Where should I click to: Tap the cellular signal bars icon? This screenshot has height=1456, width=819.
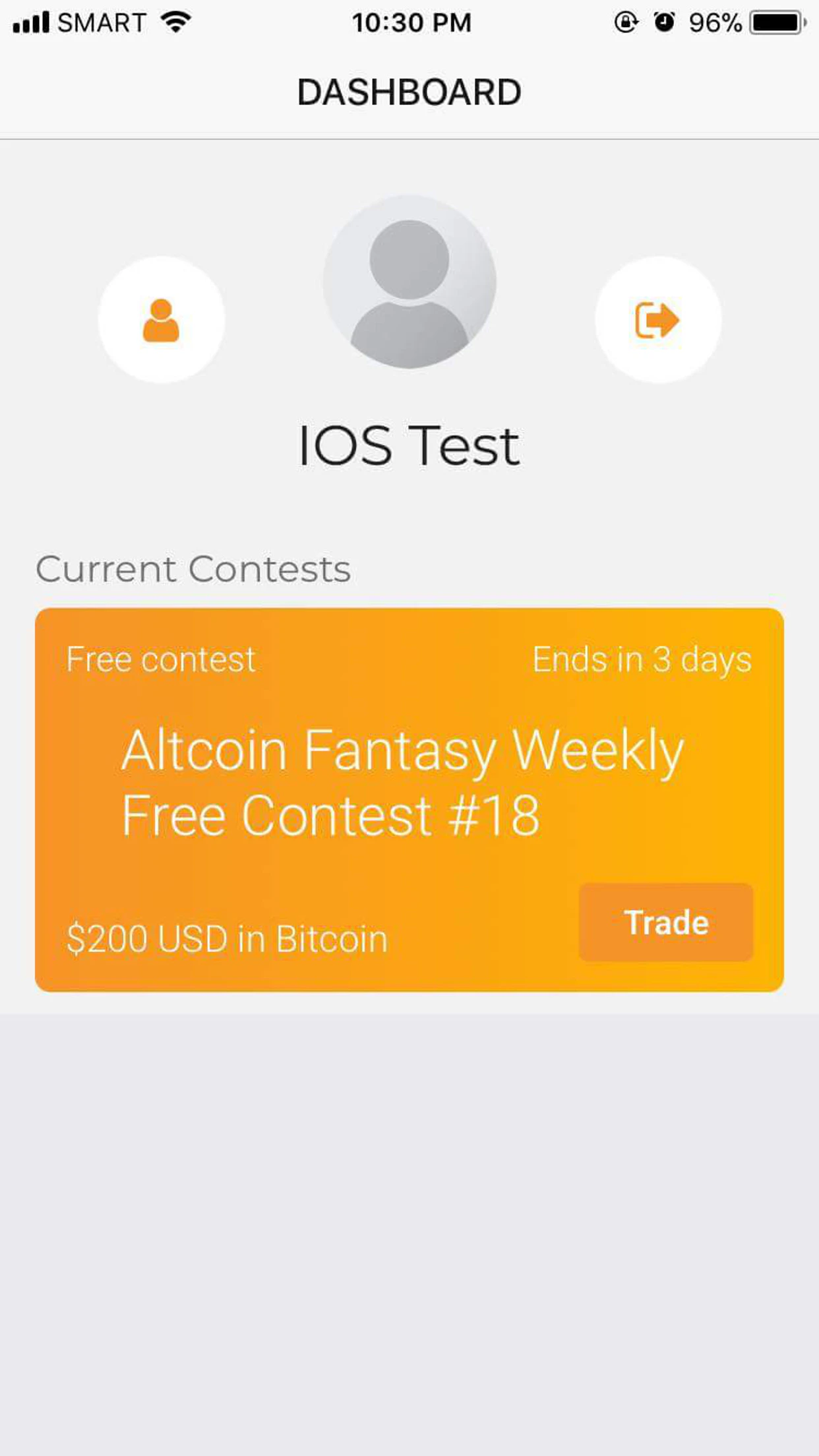click(x=32, y=22)
